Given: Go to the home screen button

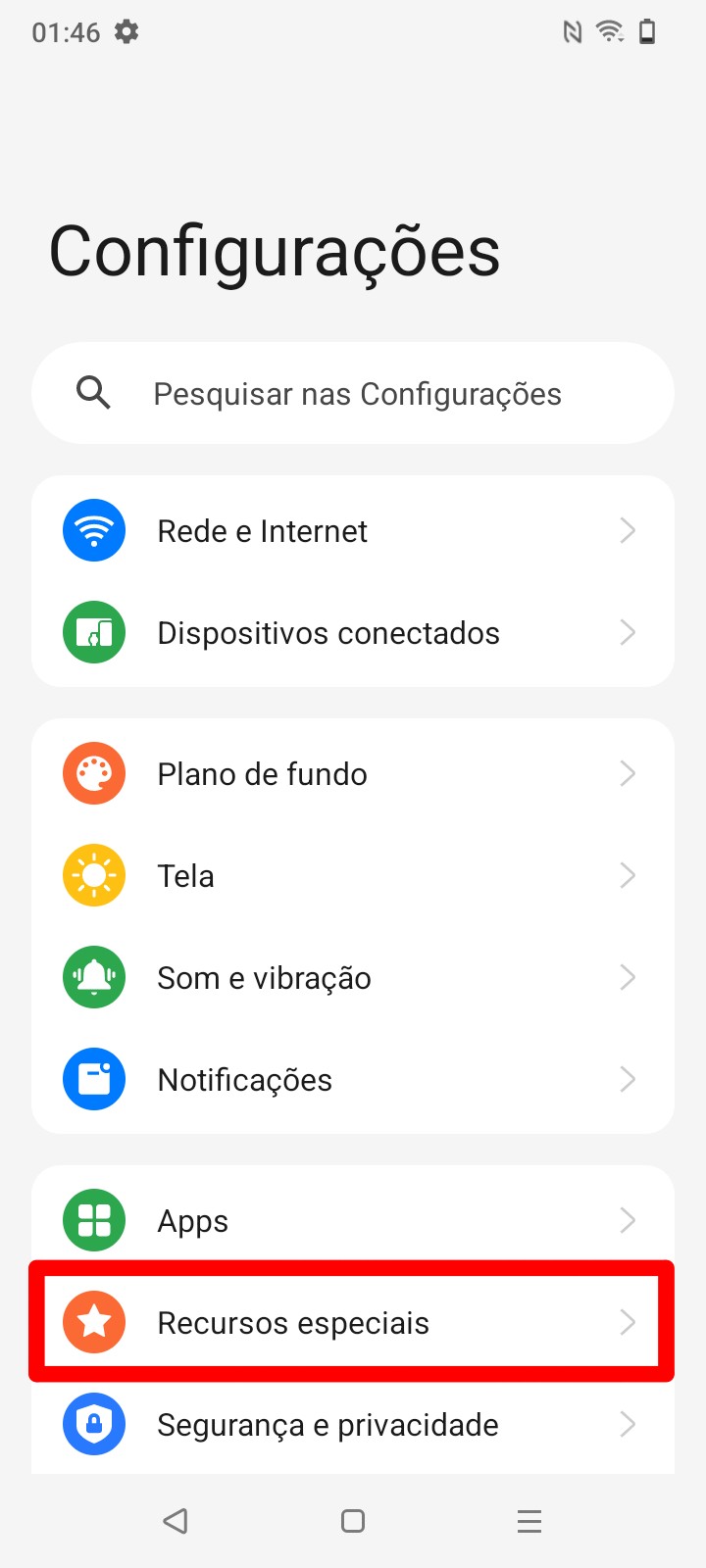Looking at the screenshot, I should pos(353,1521).
